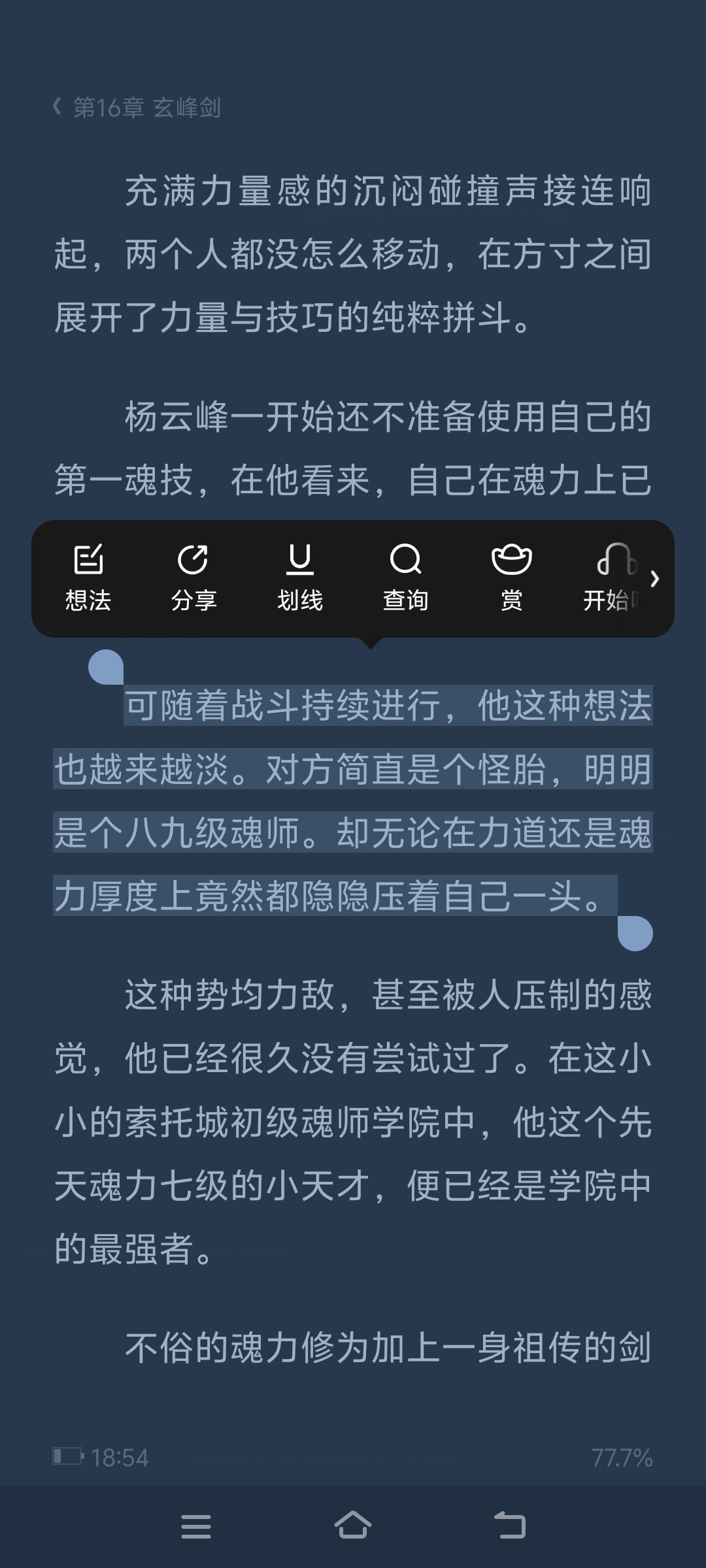The image size is (706, 1568).
Task: Tap the system back button
Action: coord(510,1526)
